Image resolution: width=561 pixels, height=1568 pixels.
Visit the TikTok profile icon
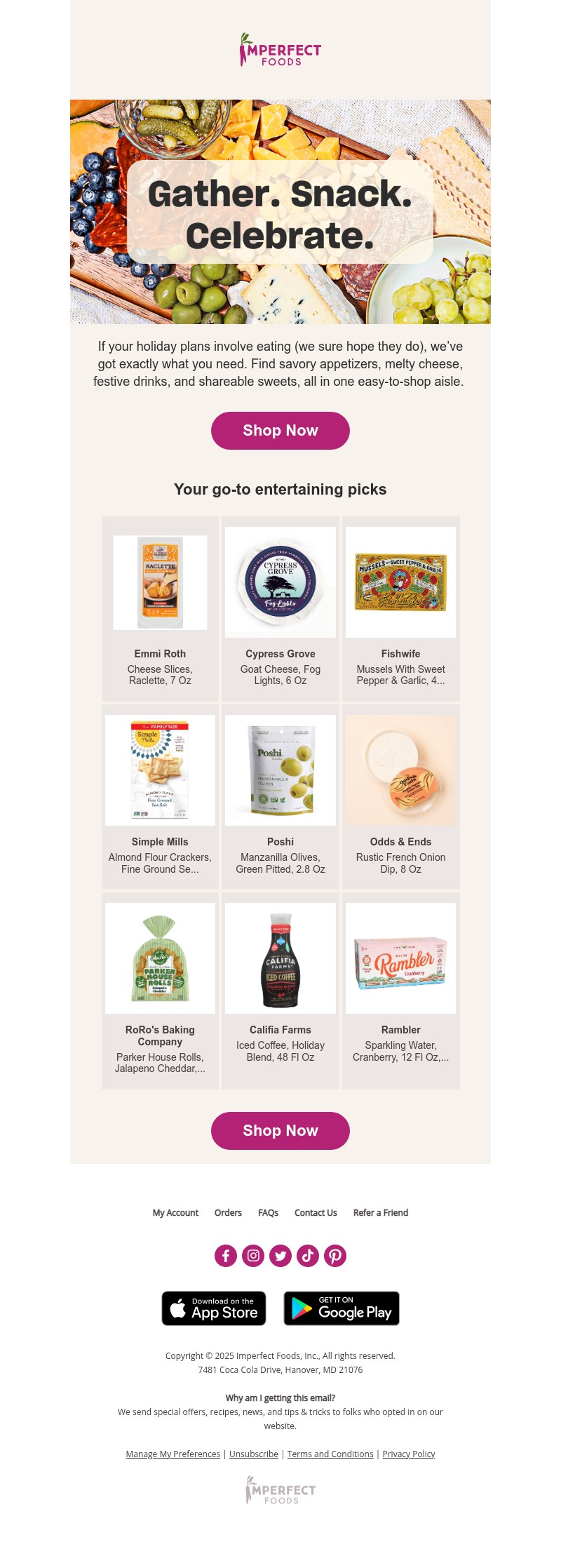coord(308,1256)
